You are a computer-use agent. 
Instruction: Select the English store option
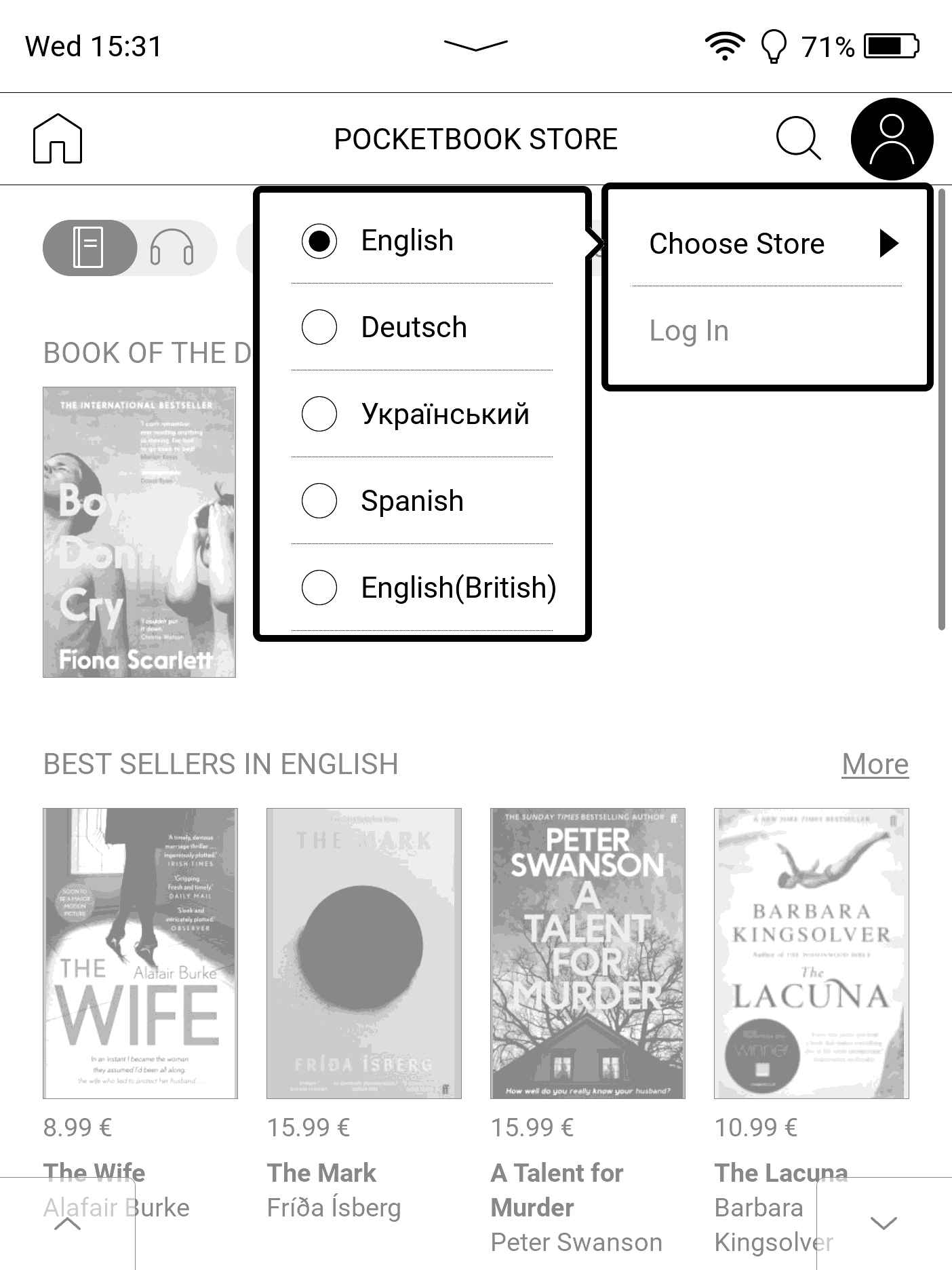point(407,241)
